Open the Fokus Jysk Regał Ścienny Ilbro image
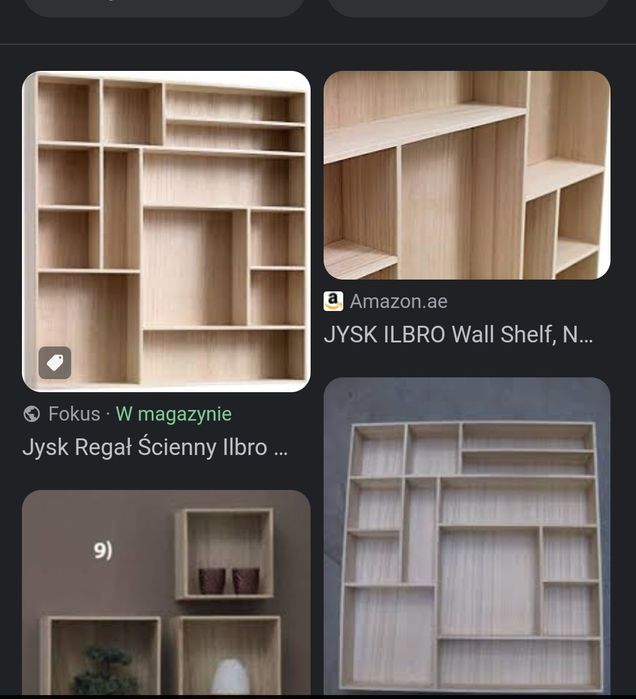Screen dimensions: 636x699 166,230
